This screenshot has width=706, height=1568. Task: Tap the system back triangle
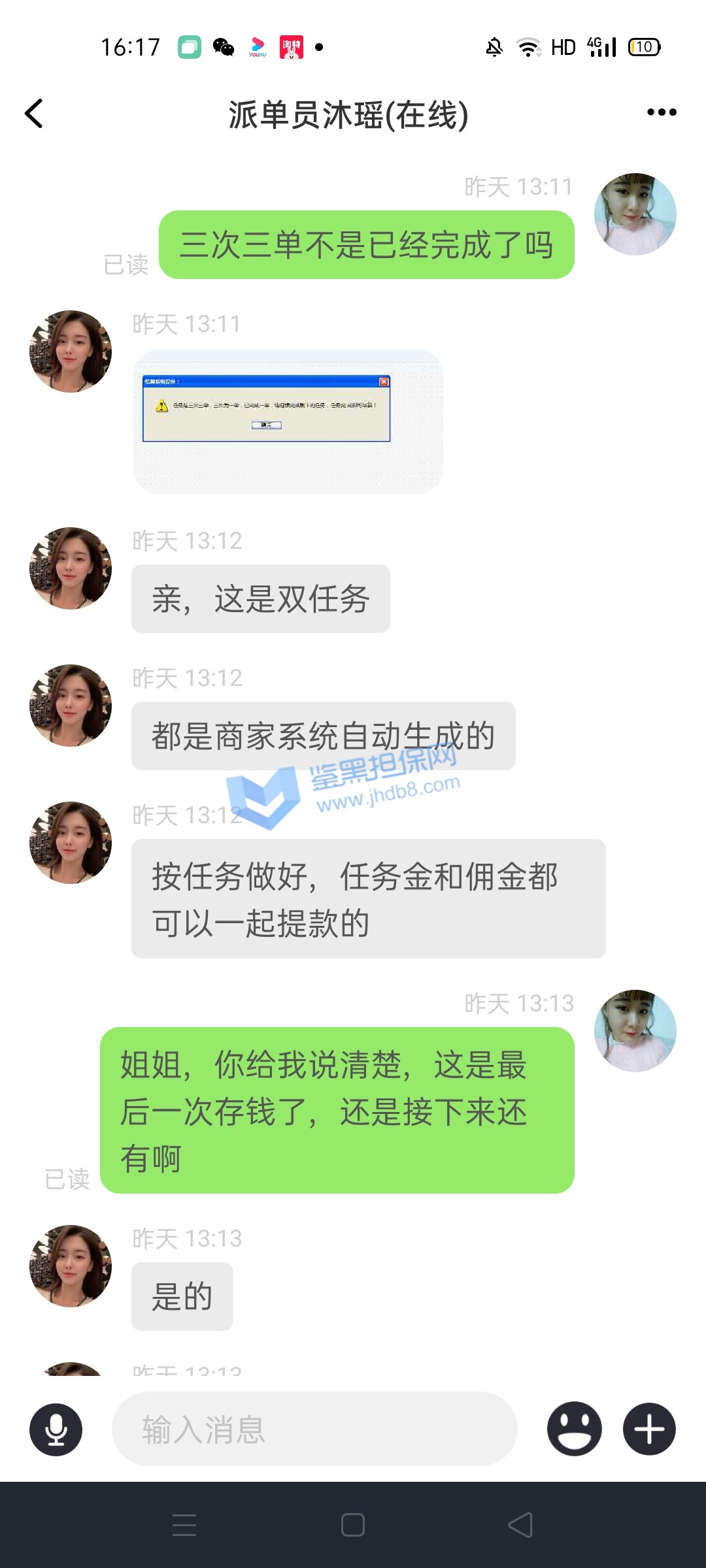[521, 1525]
